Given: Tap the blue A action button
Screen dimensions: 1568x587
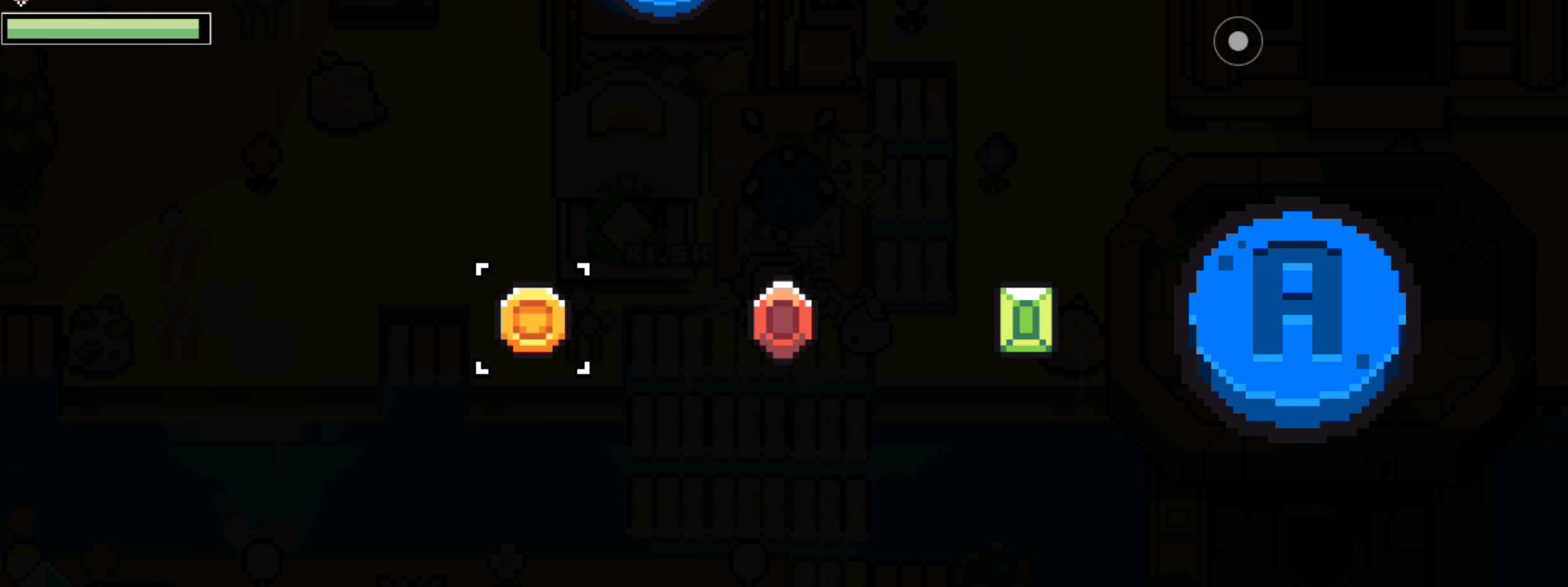Looking at the screenshot, I should pyautogui.click(x=1297, y=316).
